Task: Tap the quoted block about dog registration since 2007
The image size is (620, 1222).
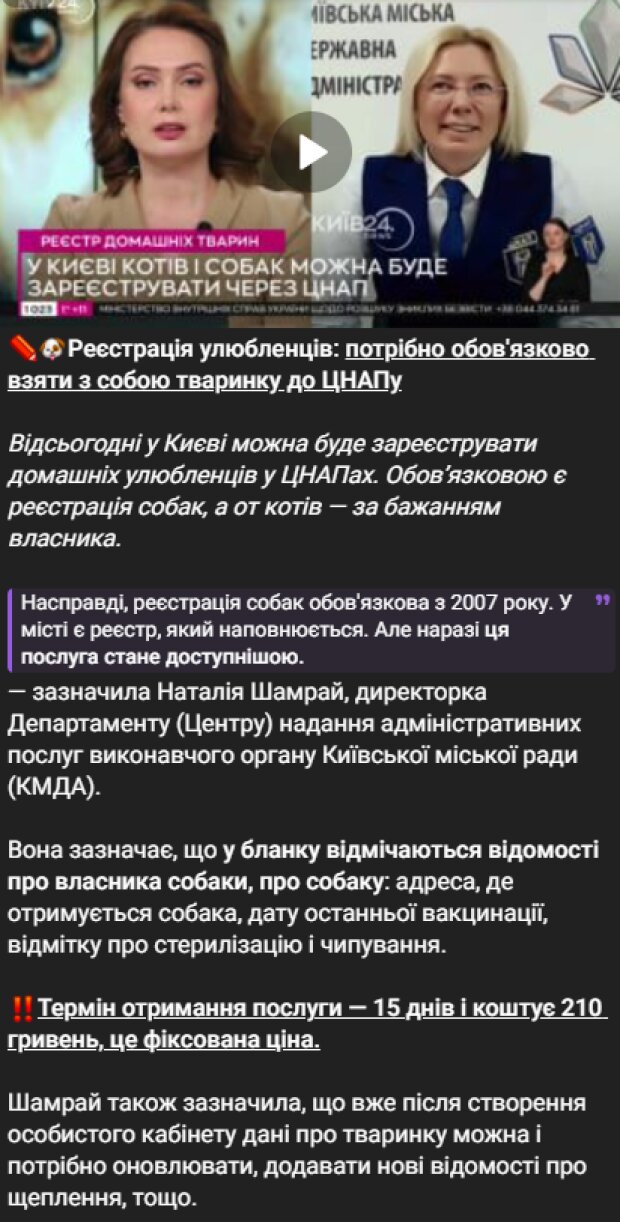Action: click(x=300, y=630)
